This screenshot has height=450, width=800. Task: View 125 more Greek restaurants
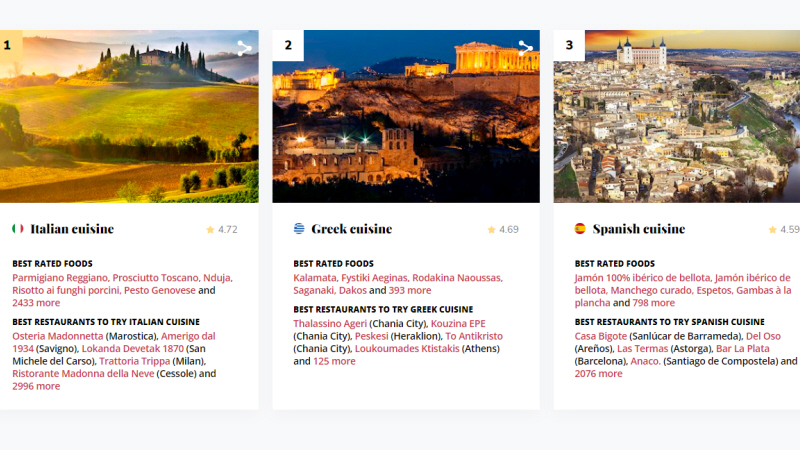tap(335, 361)
